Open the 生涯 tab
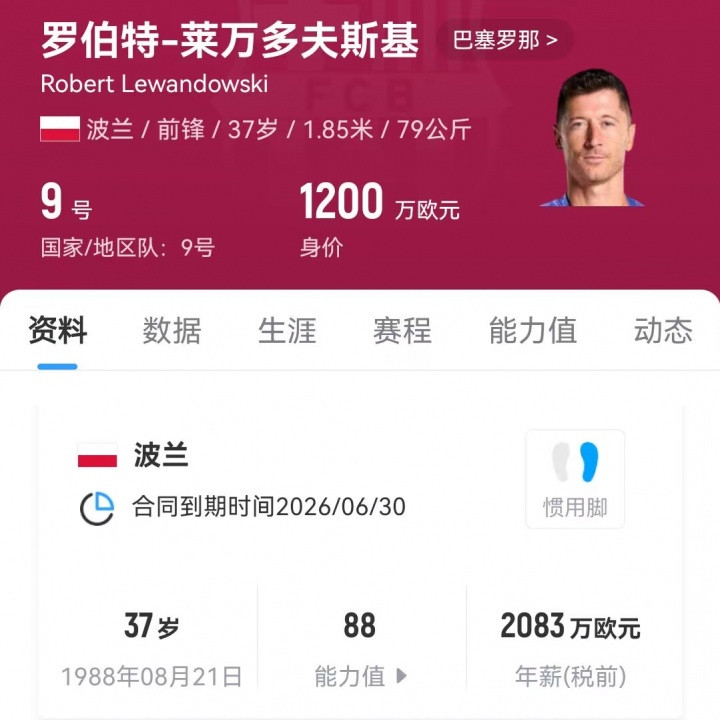The image size is (720, 720). pos(287,330)
